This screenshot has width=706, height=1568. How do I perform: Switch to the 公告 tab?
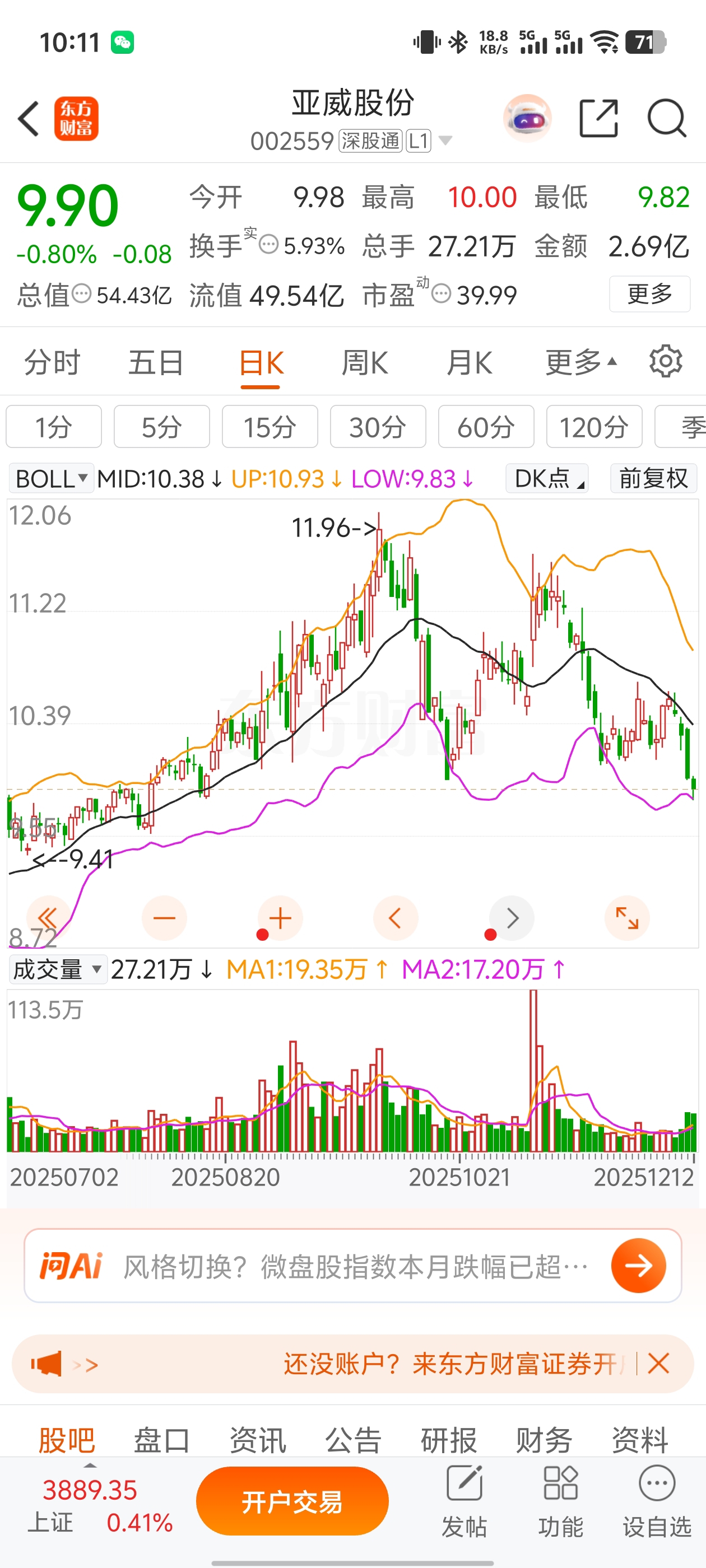pyautogui.click(x=354, y=1440)
